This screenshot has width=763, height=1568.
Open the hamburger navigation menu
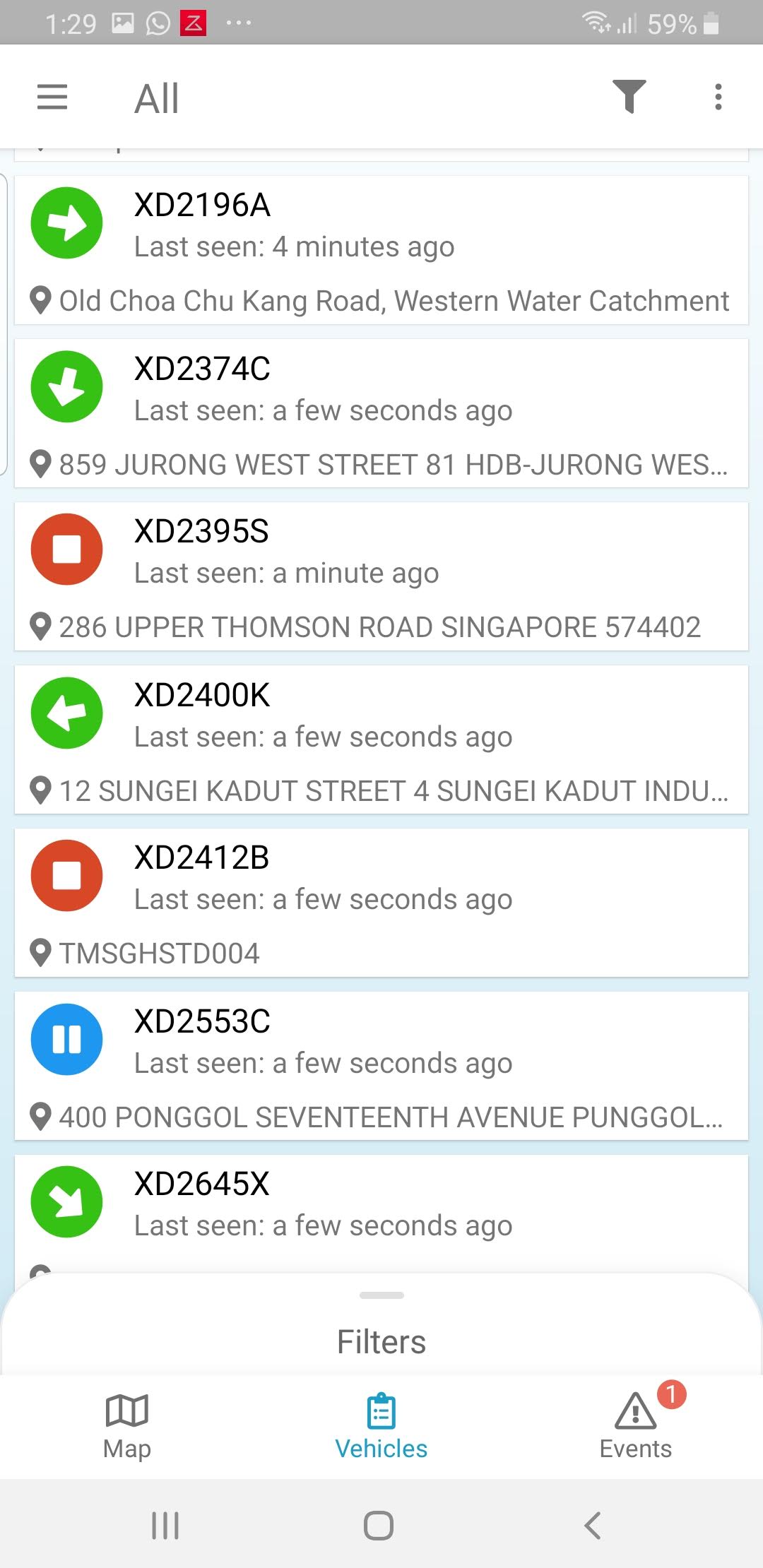point(52,97)
